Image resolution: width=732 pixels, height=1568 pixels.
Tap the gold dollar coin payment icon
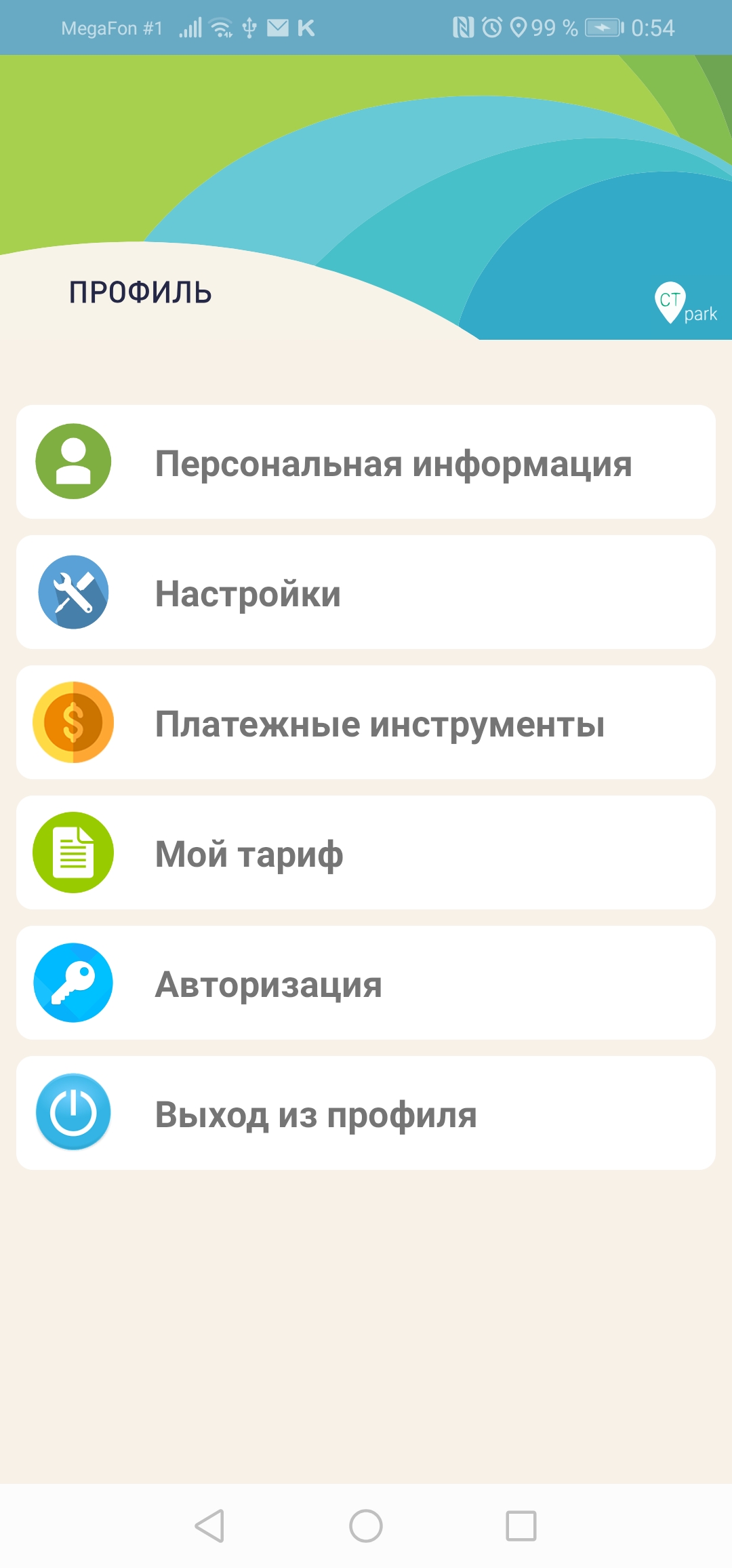[73, 721]
